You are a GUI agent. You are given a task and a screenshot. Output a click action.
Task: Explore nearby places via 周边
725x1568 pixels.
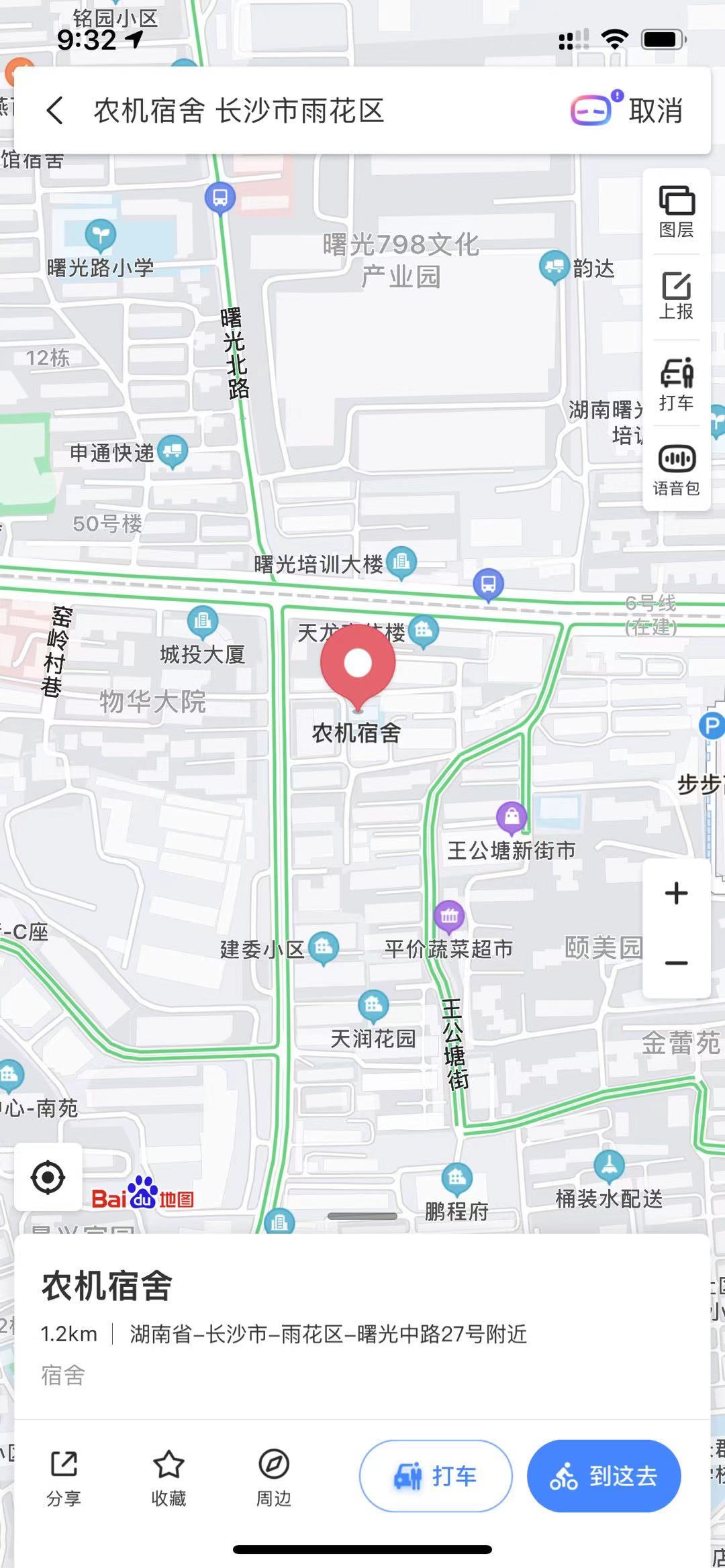tap(274, 1475)
